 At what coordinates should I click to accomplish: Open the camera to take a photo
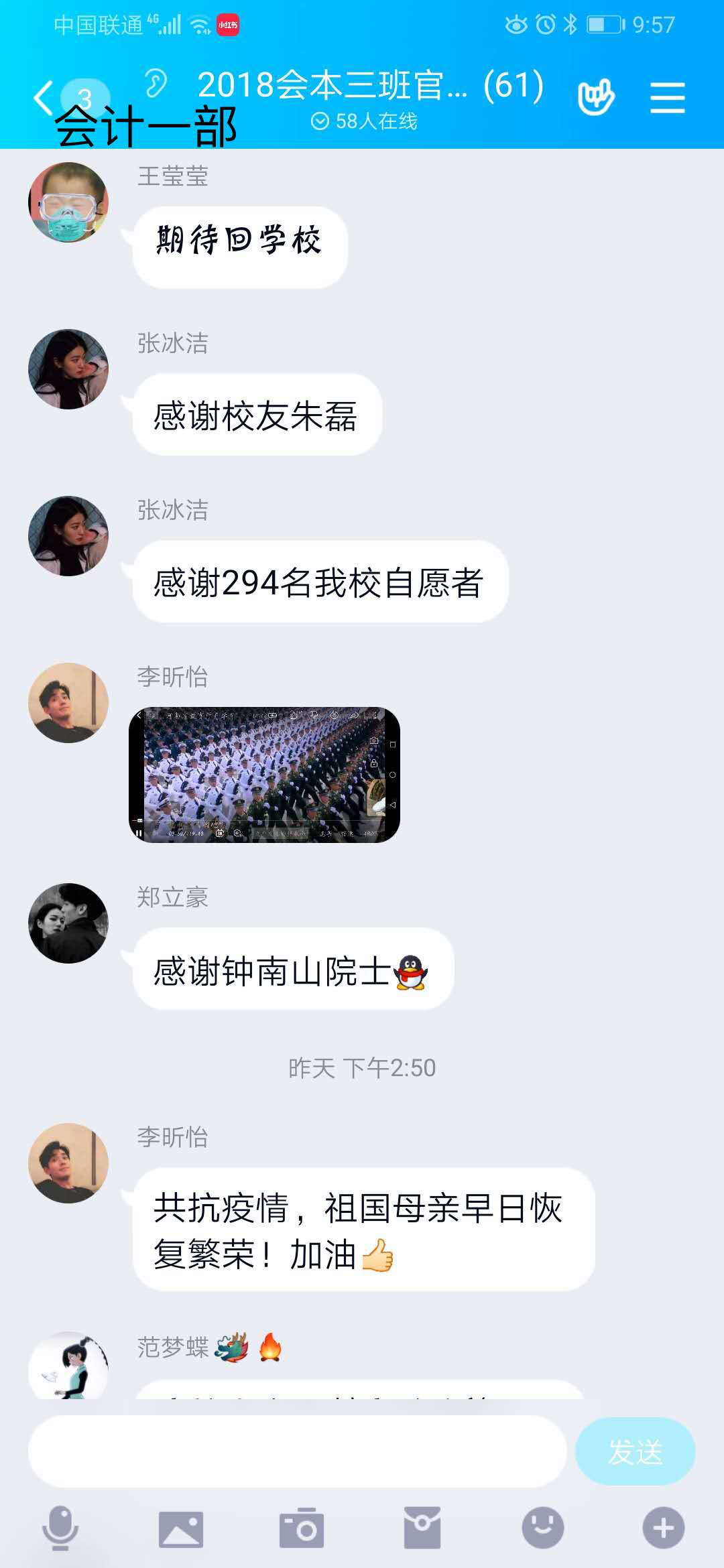coord(302,1528)
